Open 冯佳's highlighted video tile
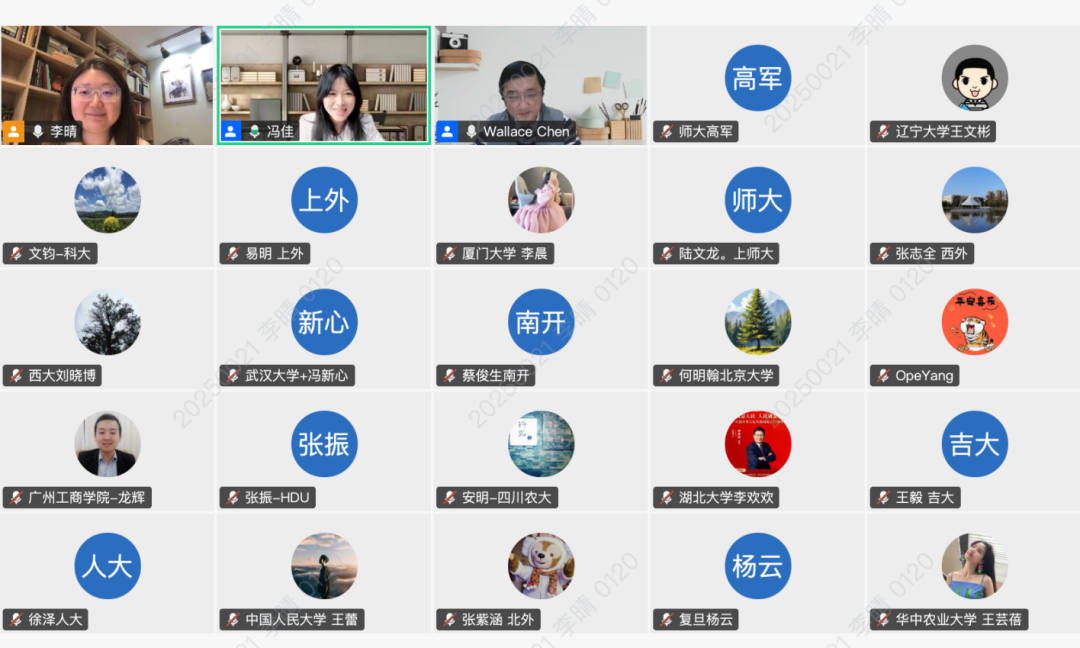Screen dimensions: 1080x648 (x=324, y=85)
